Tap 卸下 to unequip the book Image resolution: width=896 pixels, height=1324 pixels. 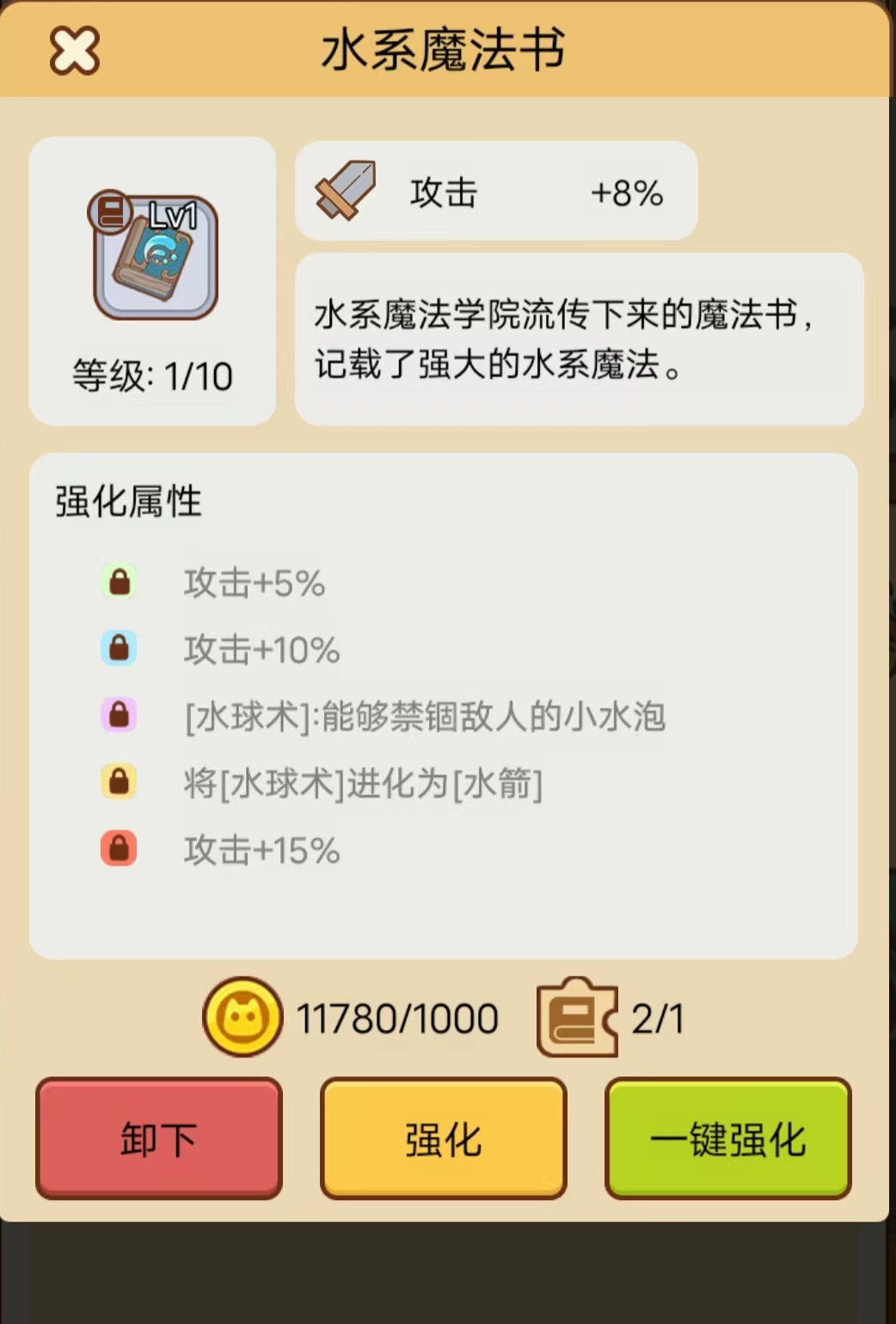[x=159, y=1137]
